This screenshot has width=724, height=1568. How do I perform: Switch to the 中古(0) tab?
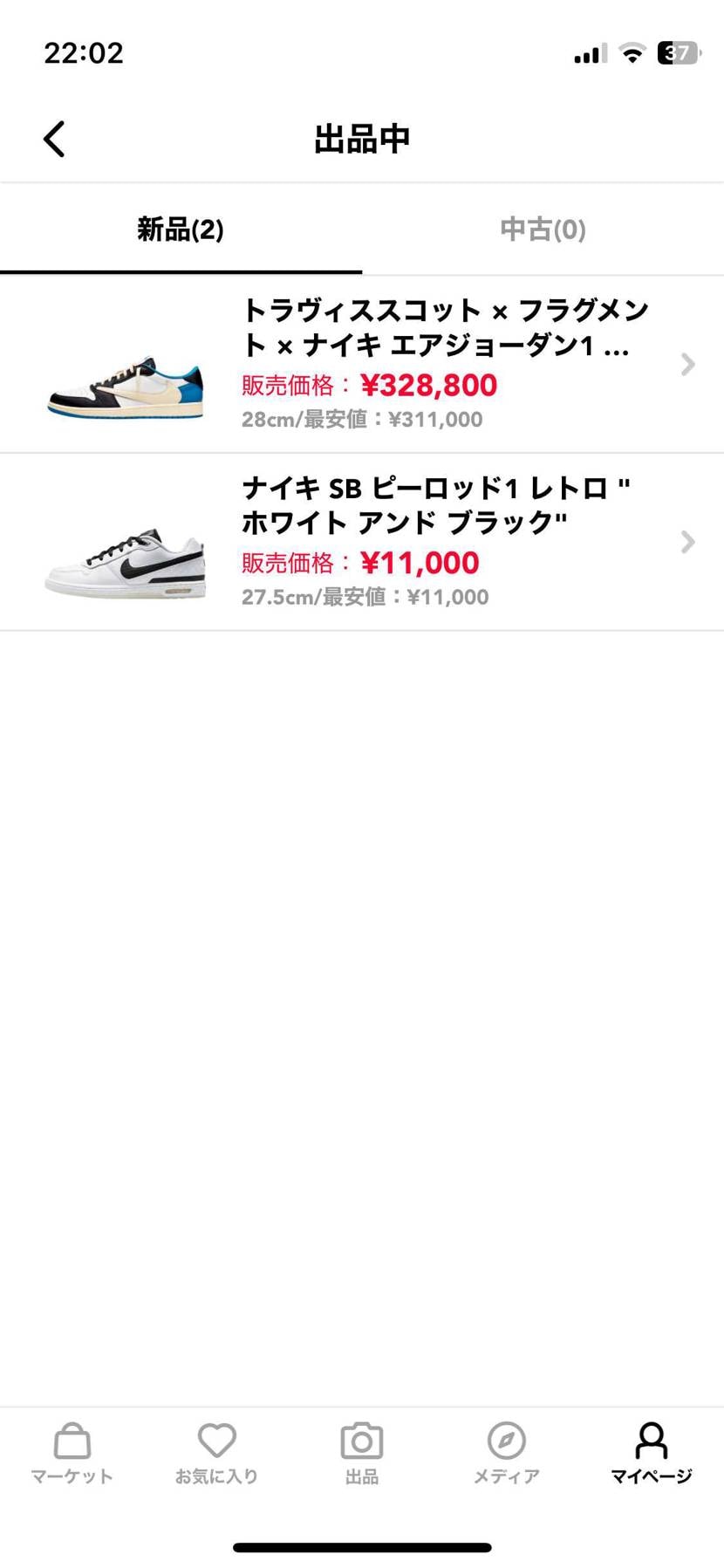coord(543,229)
